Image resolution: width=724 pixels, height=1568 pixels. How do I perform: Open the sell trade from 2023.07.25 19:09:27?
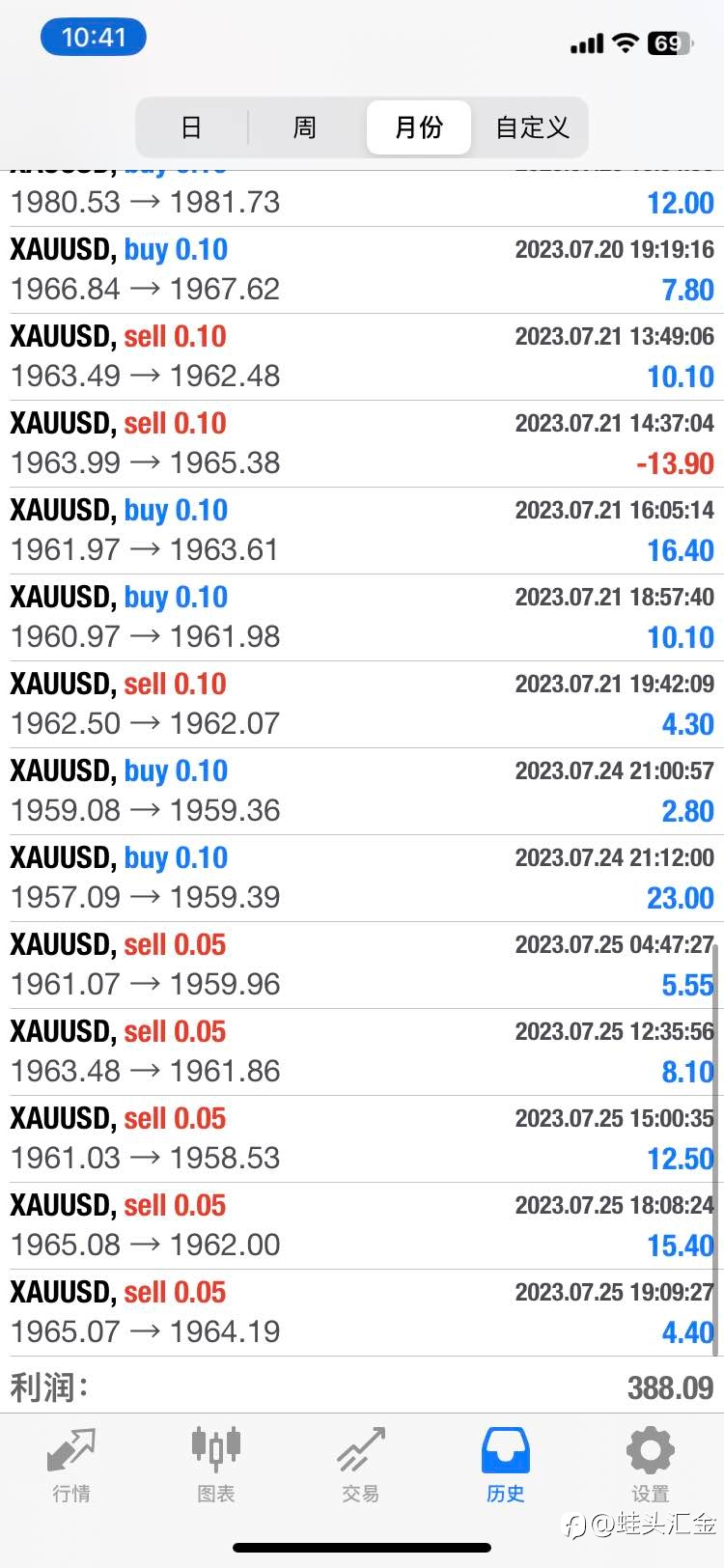pyautogui.click(x=362, y=1313)
